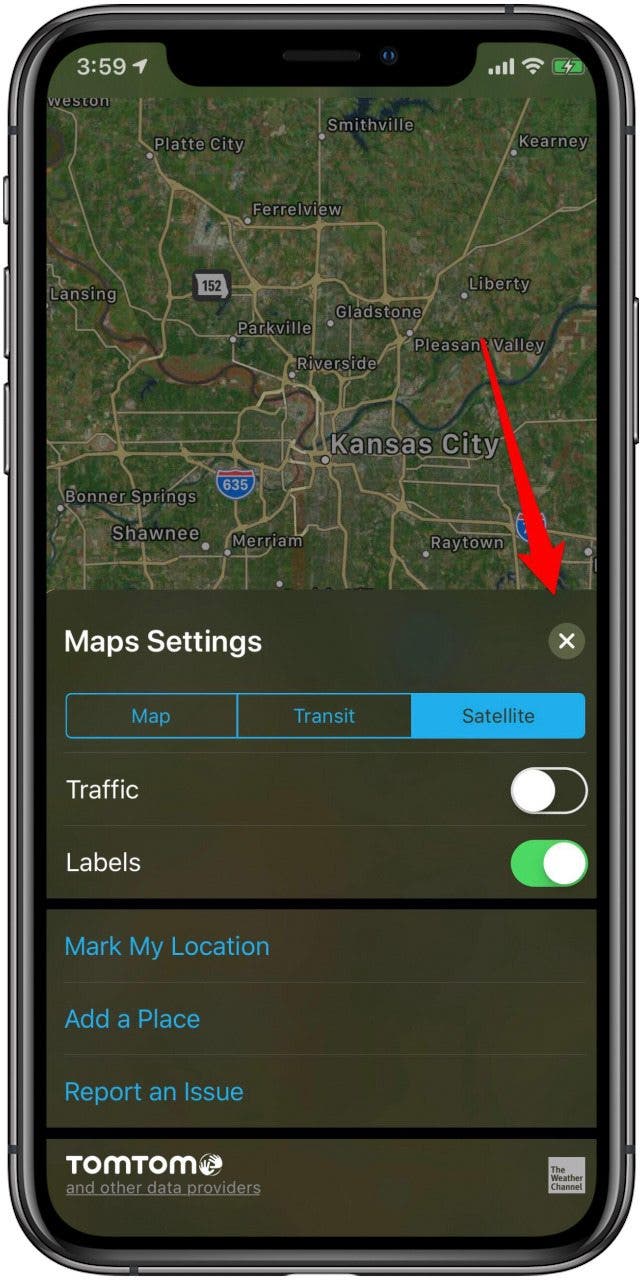Choose the Satellite view

tap(498, 716)
